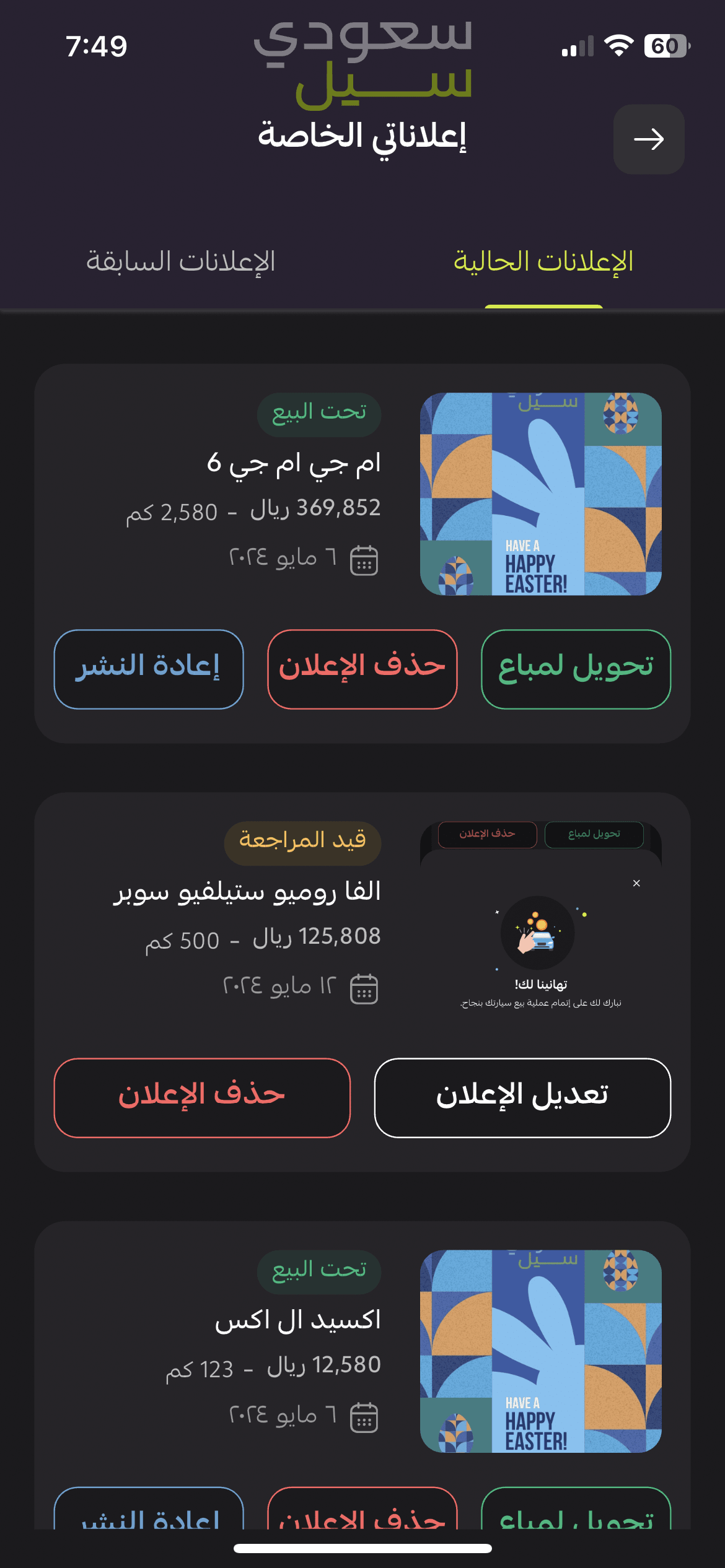Image resolution: width=725 pixels, height=1568 pixels.
Task: Tap the battery indicator showing 60
Action: [665, 44]
